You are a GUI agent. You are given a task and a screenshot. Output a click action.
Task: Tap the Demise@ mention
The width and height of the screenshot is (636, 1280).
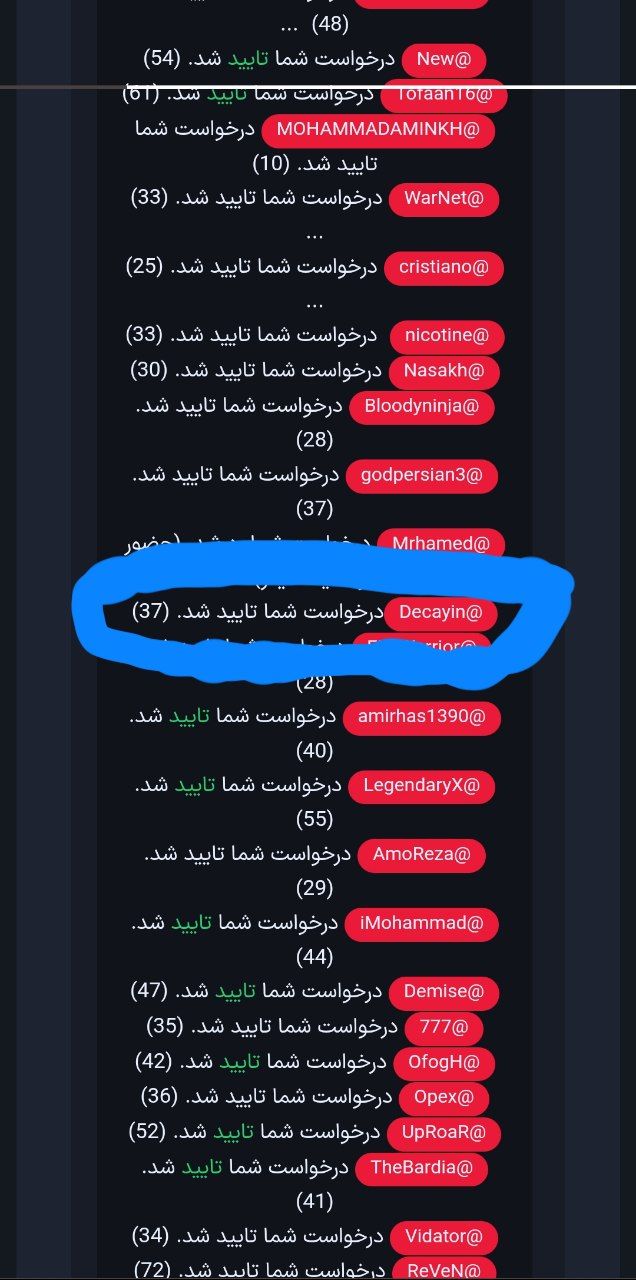443,992
